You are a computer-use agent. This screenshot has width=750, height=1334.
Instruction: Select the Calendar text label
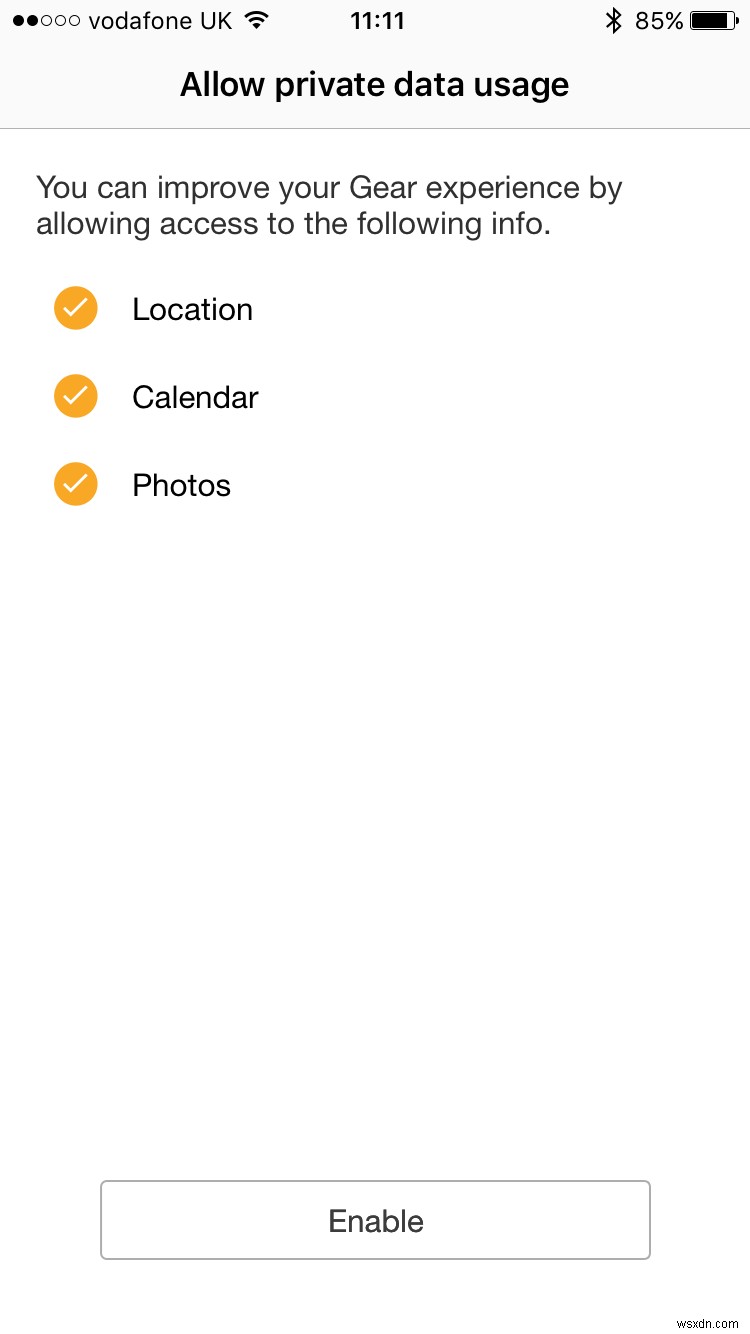point(195,397)
